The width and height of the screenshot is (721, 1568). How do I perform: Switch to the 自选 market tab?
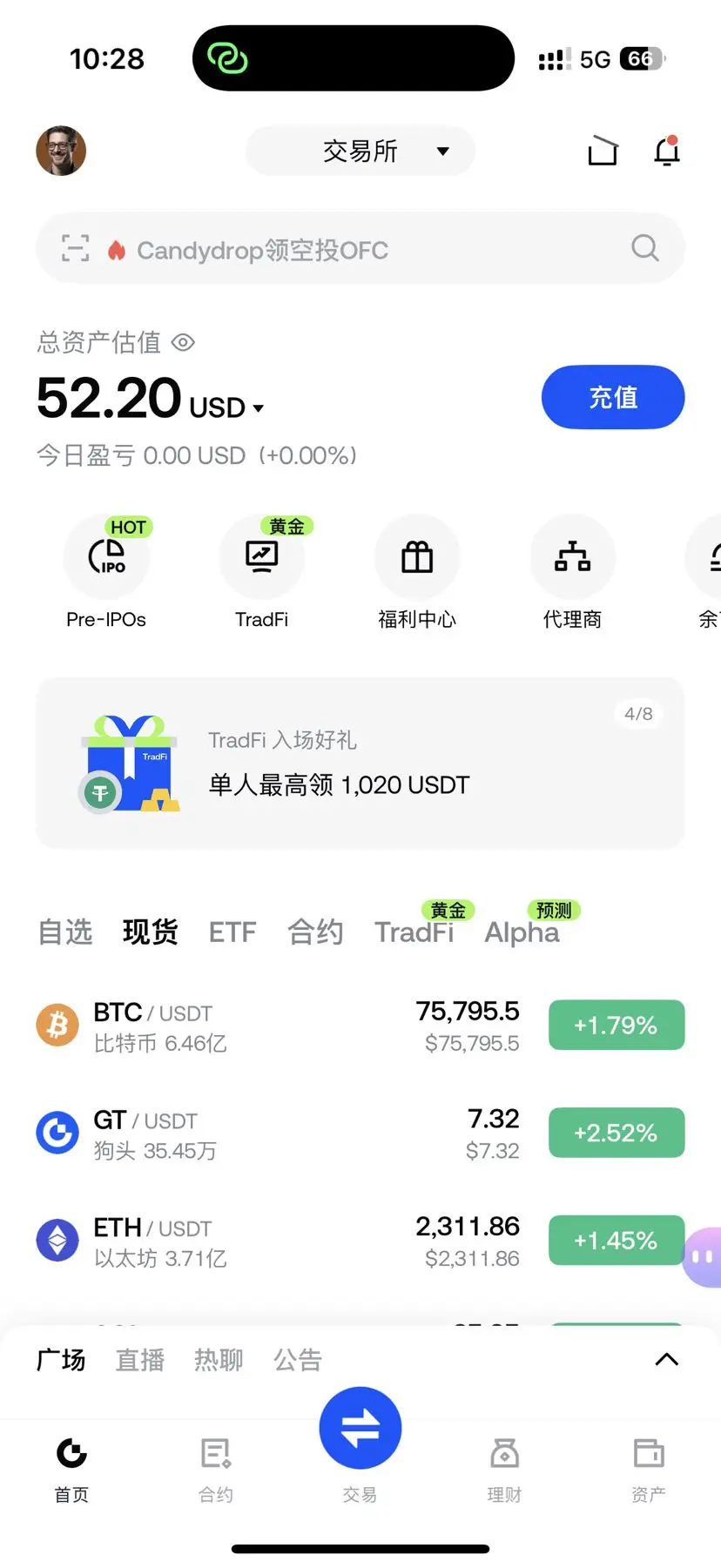click(65, 932)
